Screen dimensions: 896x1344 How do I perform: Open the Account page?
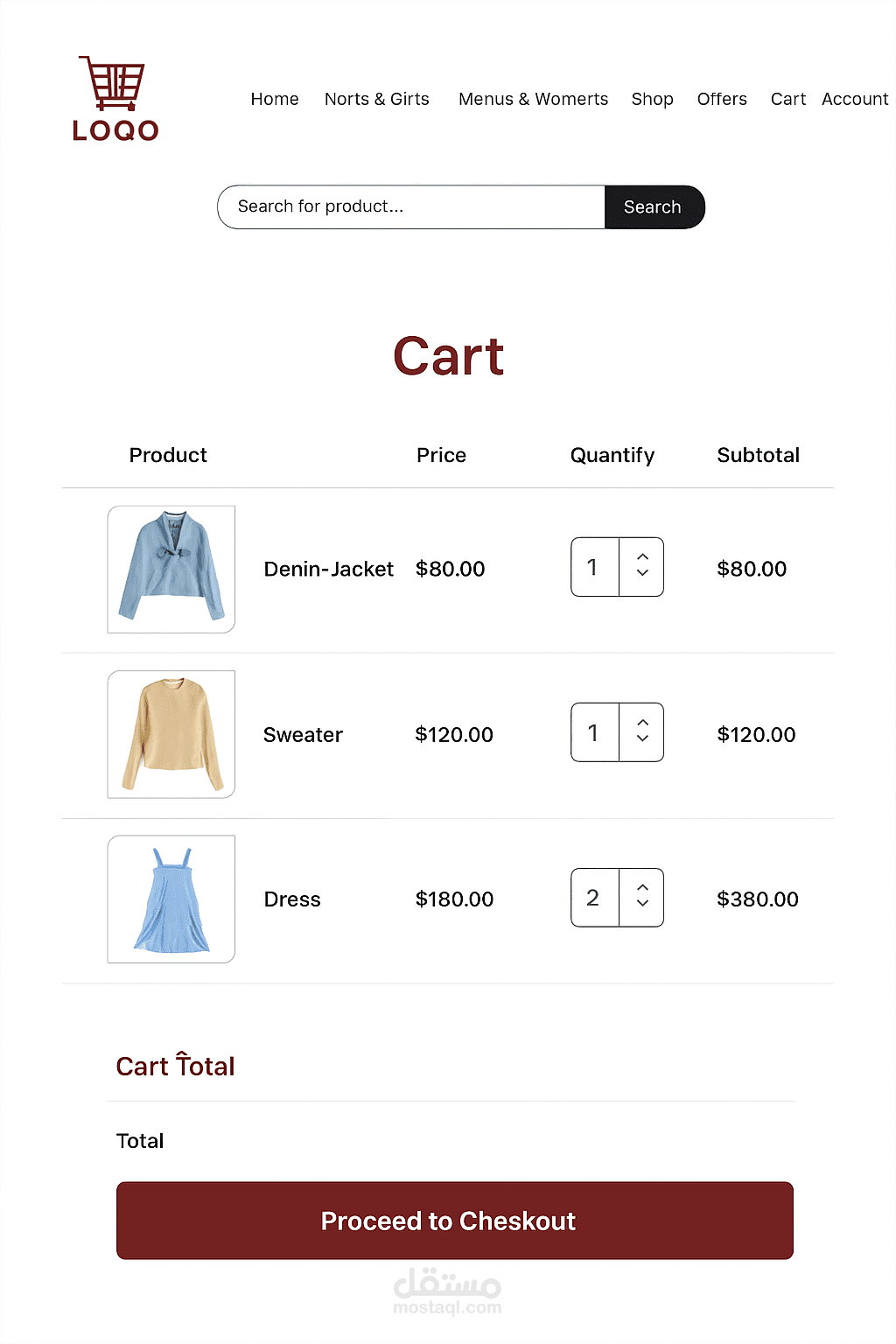pos(855,99)
